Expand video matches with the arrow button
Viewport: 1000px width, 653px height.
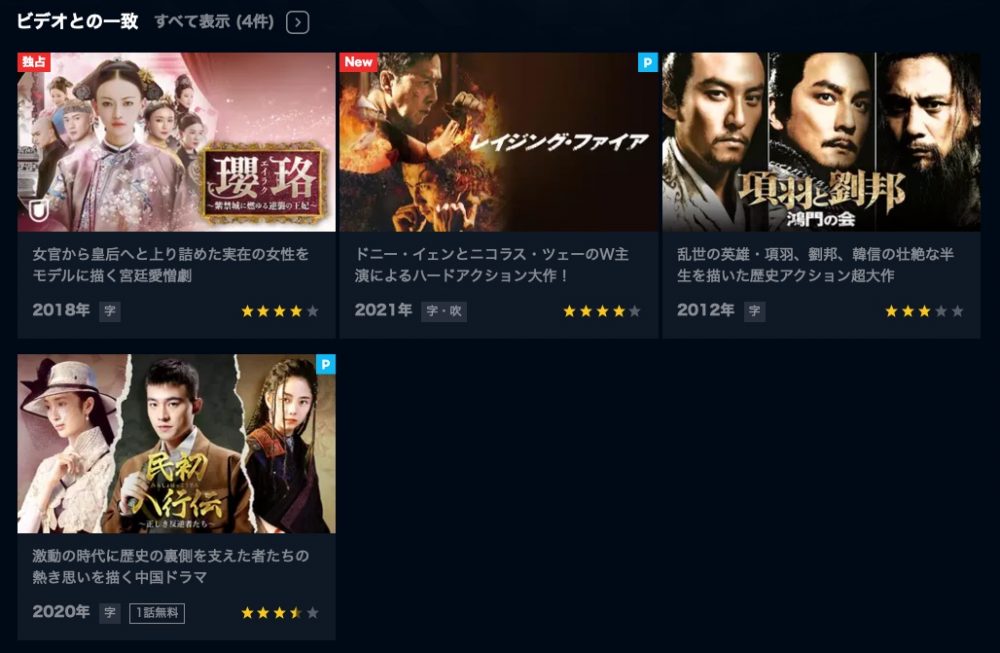point(297,22)
